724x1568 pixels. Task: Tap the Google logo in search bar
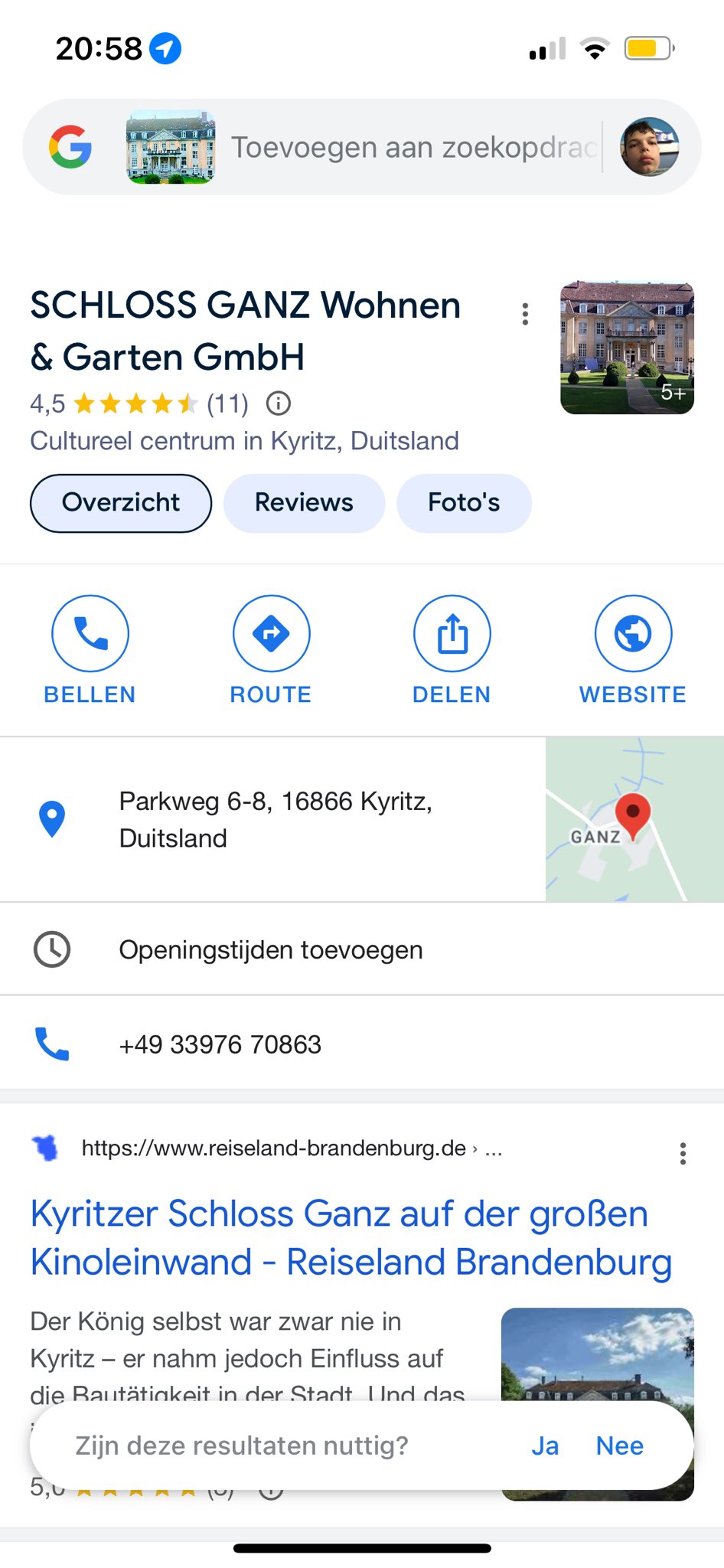pyautogui.click(x=70, y=147)
